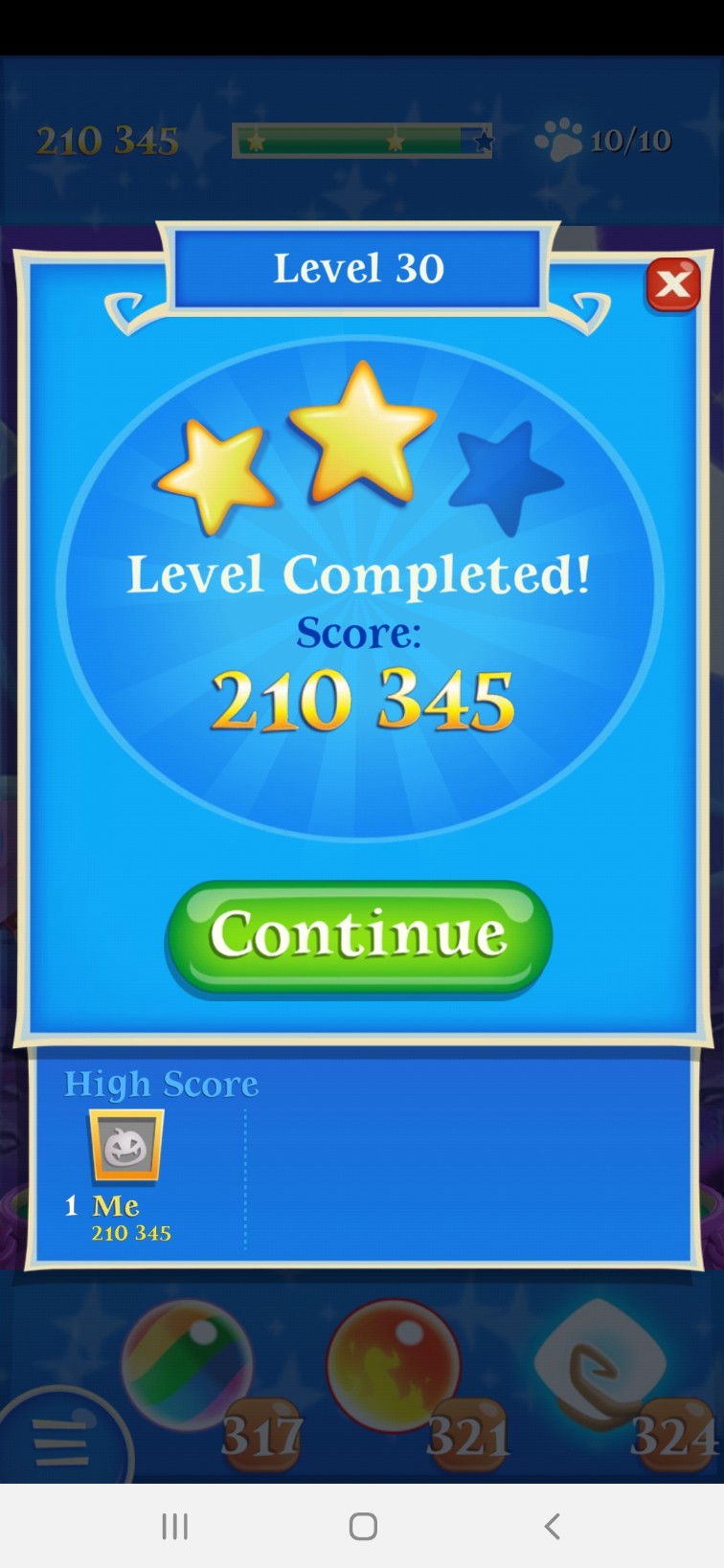The image size is (724, 1568).
Task: Go back using the system back button
Action: click(552, 1526)
